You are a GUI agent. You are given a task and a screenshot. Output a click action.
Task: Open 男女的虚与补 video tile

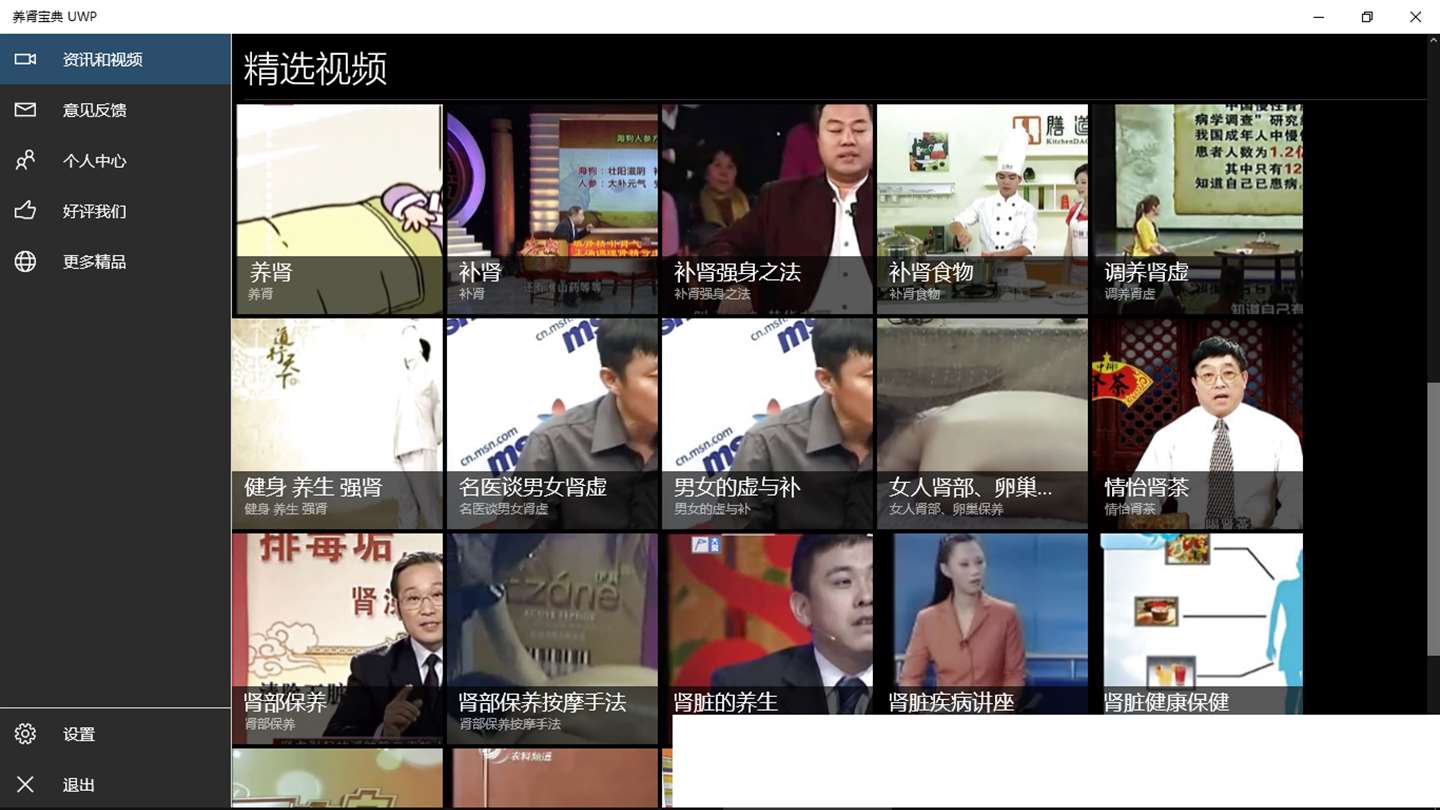pos(767,424)
